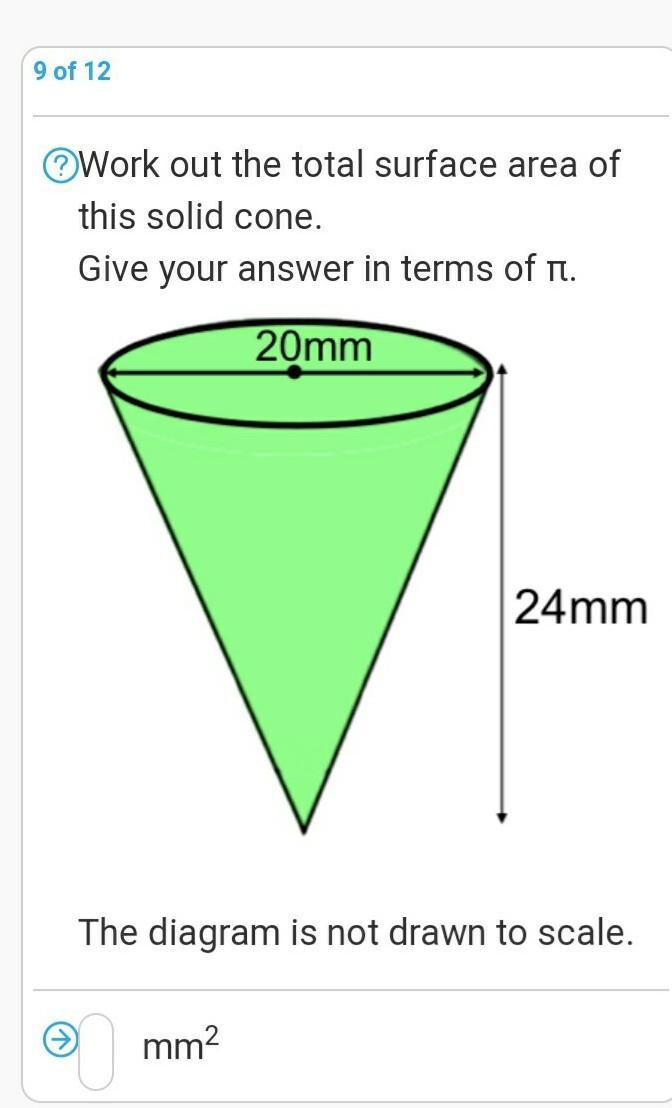
Task: Tap the answer box before mm²
Action: (97, 1050)
